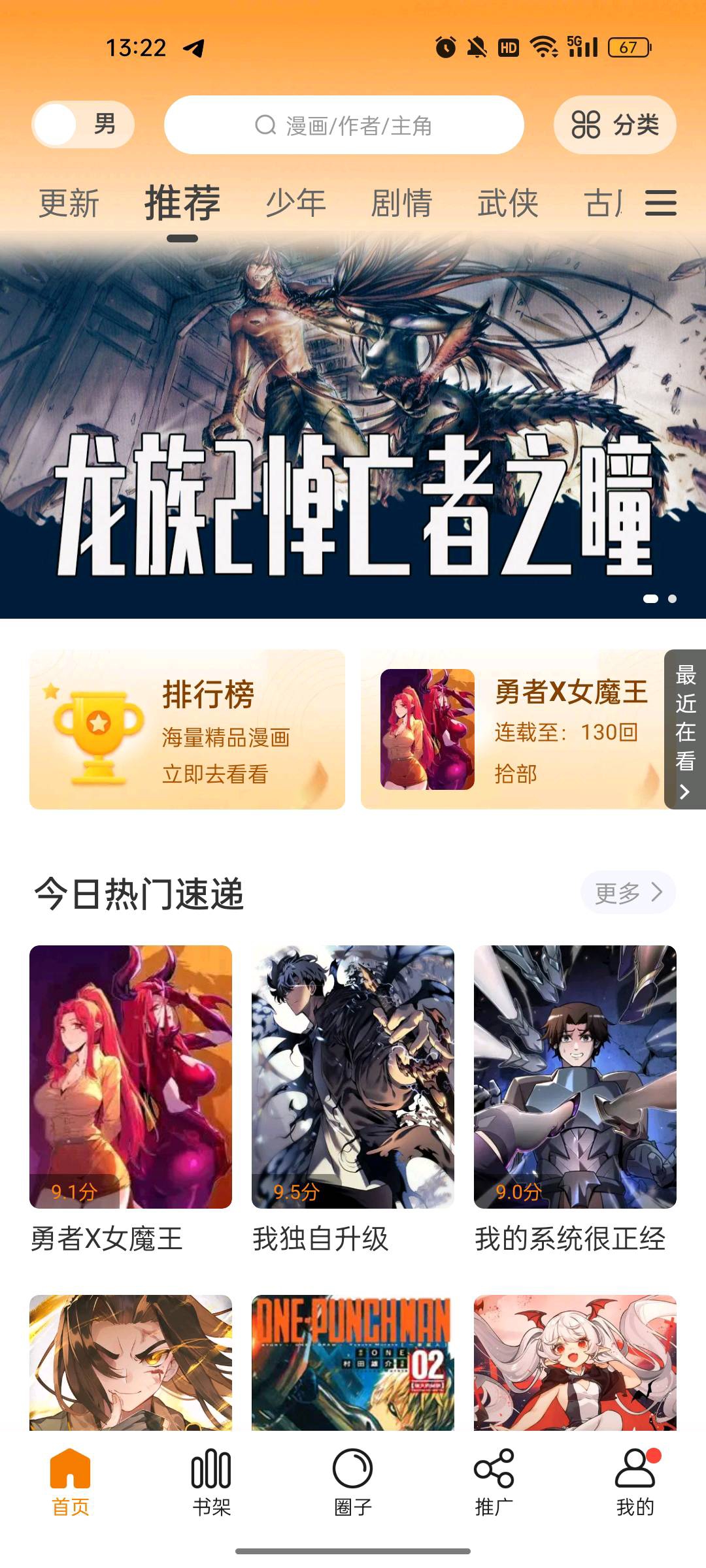The height and width of the screenshot is (1568, 706).
Task: Tap 更多 next to 今日热门速递
Action: pos(628,892)
